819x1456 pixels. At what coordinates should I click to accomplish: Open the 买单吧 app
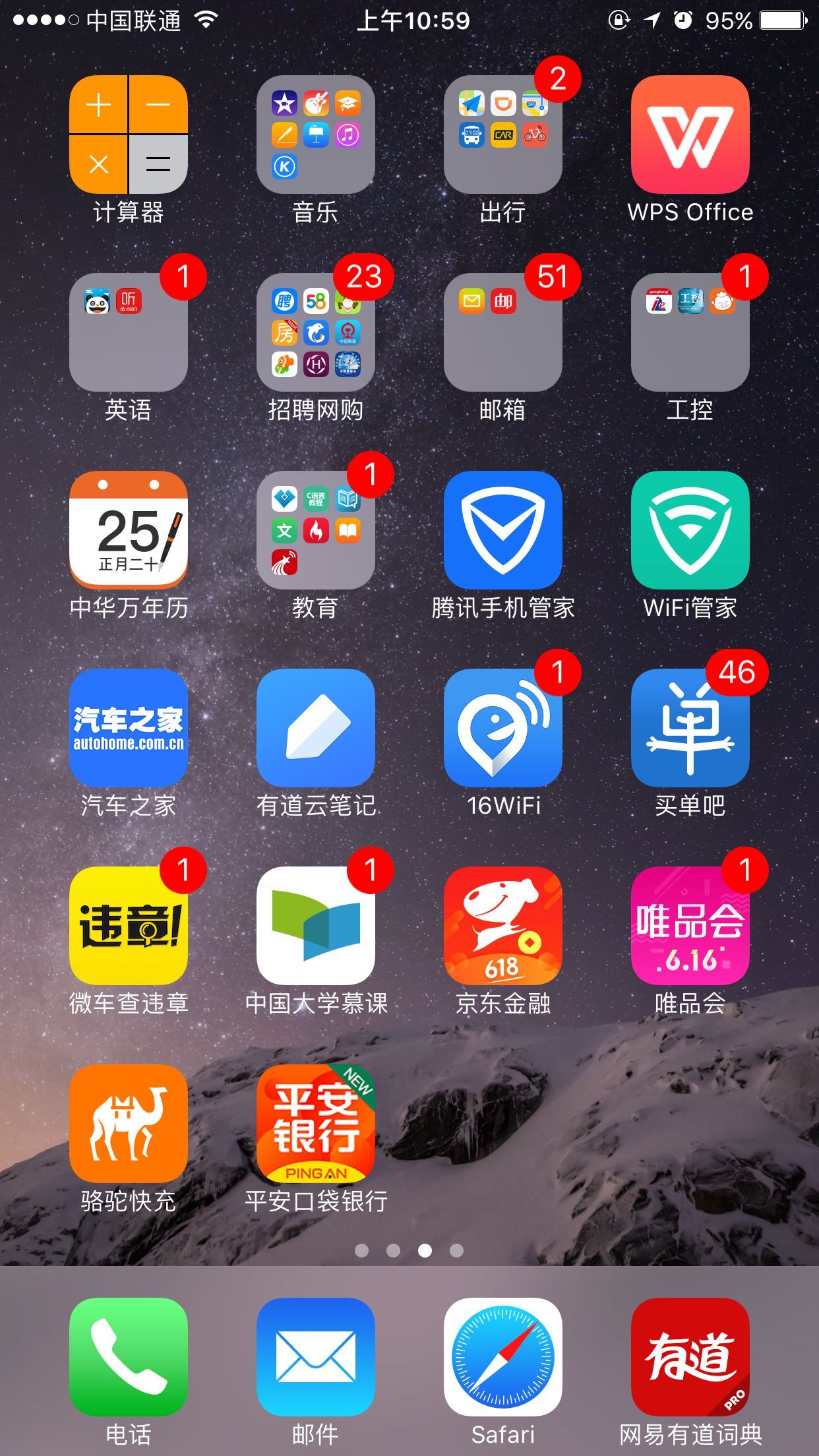(x=690, y=728)
